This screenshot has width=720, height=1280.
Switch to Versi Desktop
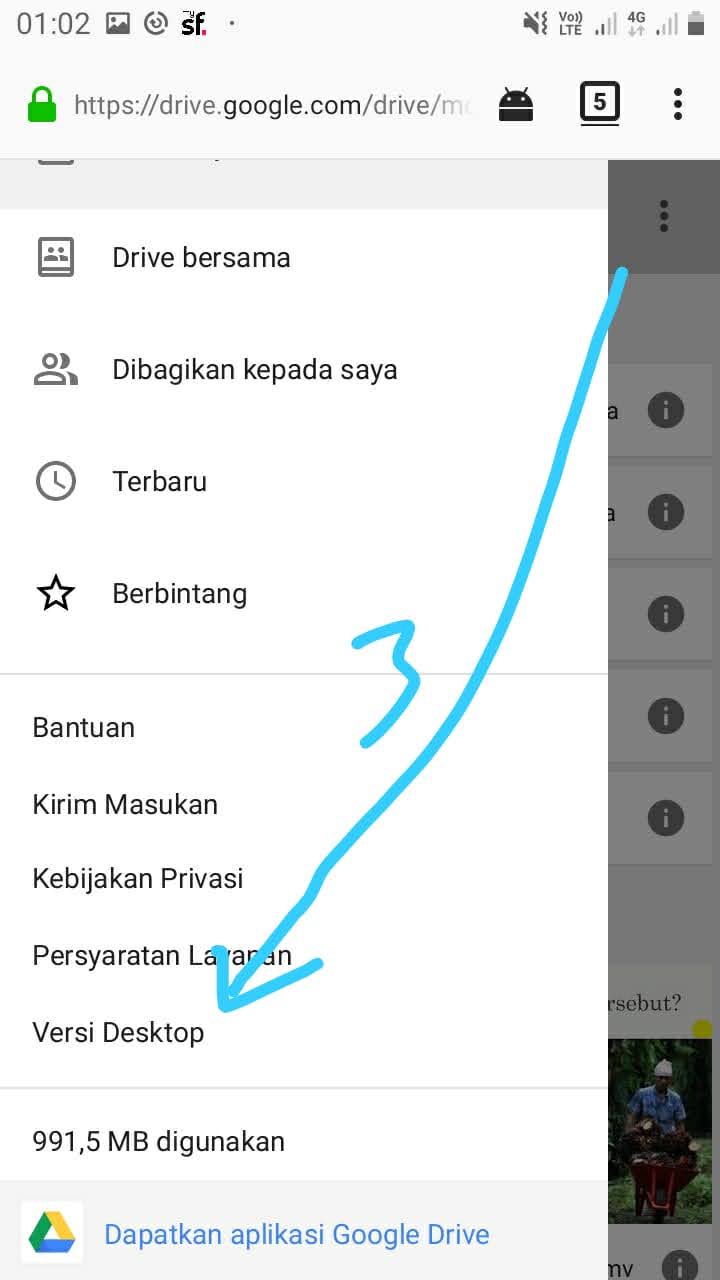pos(118,1032)
